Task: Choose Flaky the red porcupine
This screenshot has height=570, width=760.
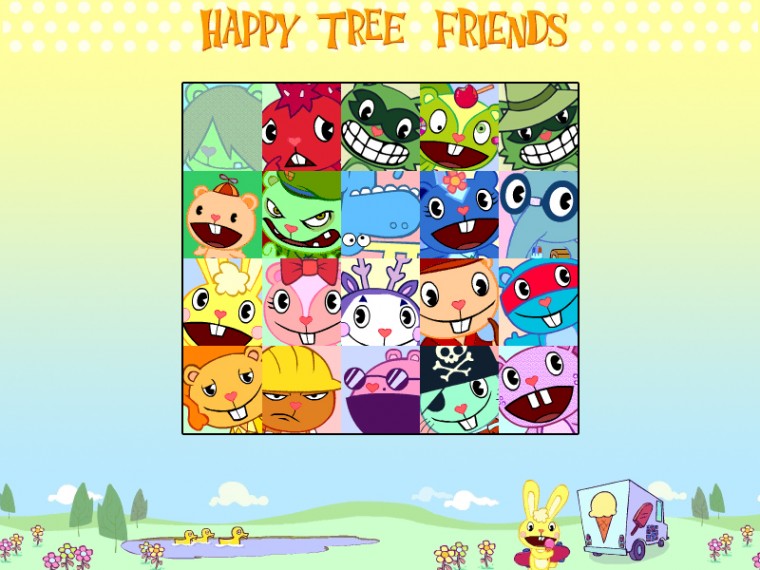Action: 301,127
